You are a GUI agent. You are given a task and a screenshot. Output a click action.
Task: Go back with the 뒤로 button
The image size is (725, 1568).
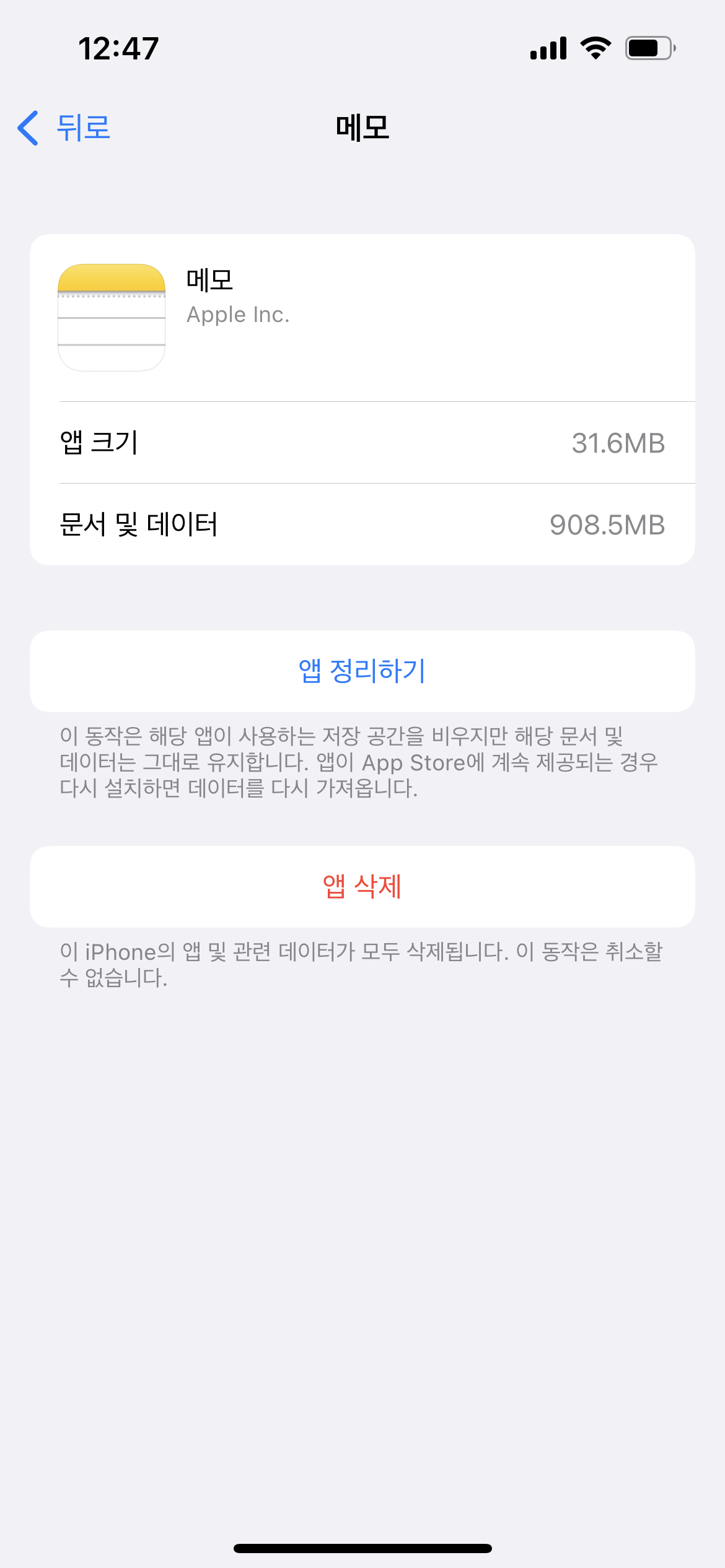click(x=64, y=128)
